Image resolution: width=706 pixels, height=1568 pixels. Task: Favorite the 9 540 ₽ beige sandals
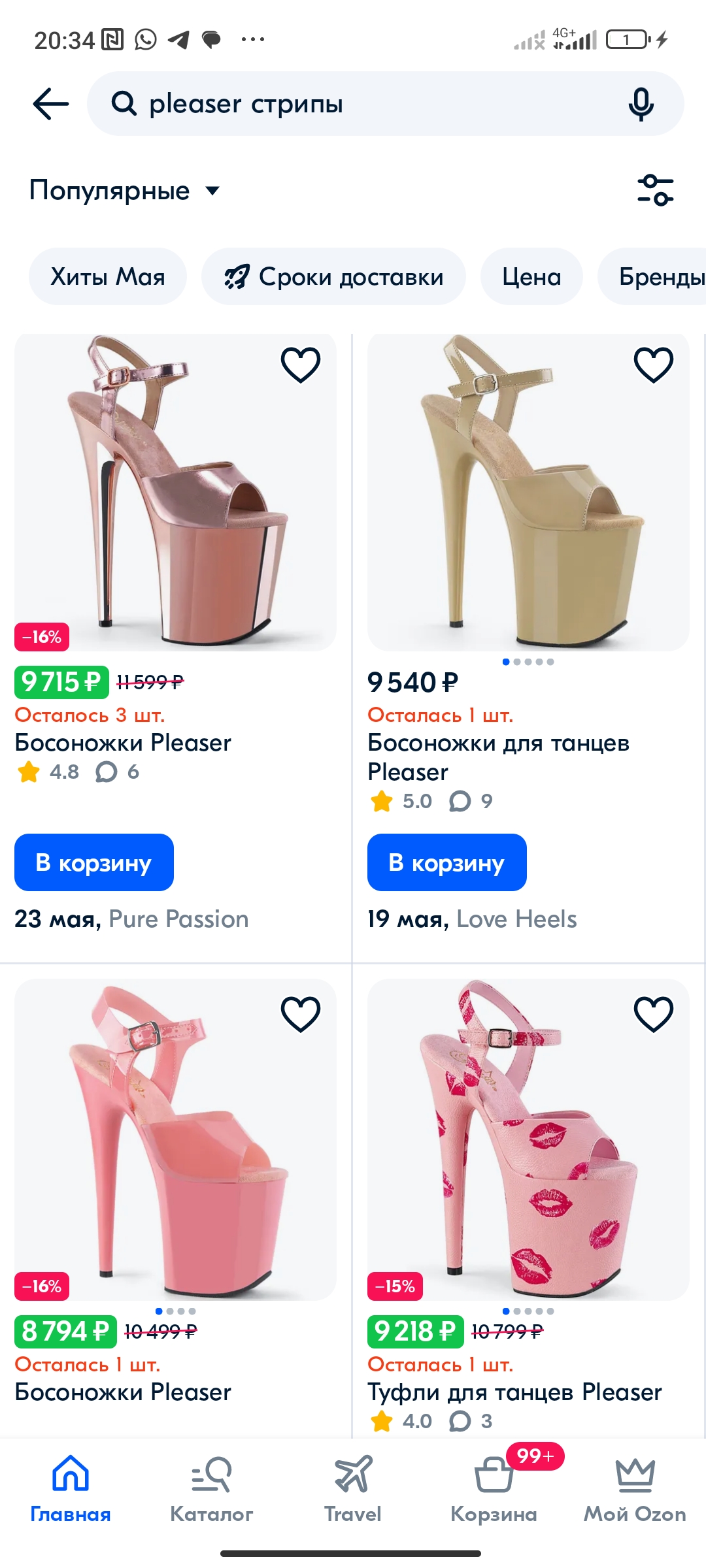tap(654, 365)
